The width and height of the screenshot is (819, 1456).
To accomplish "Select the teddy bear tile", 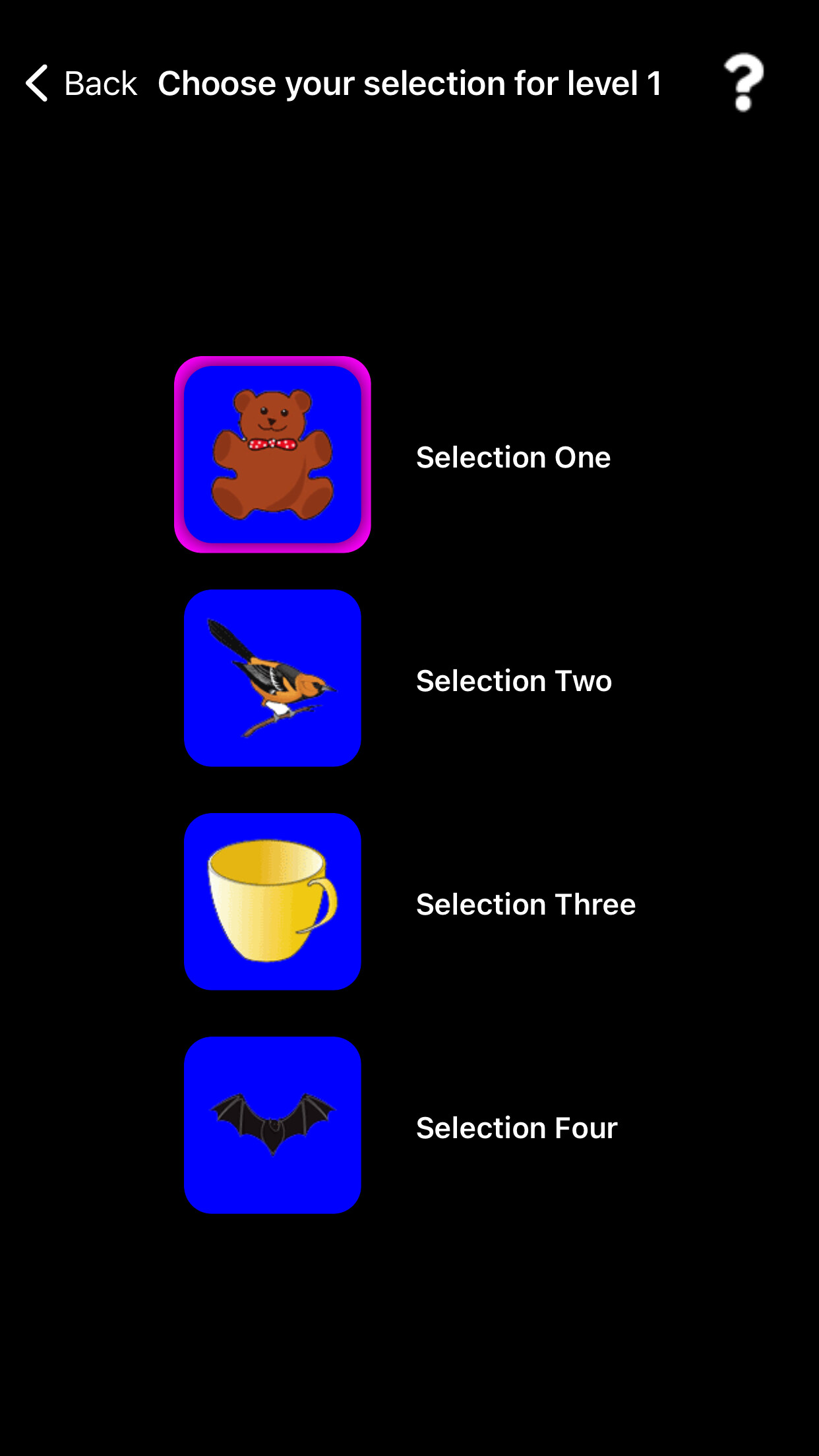I will 272,454.
